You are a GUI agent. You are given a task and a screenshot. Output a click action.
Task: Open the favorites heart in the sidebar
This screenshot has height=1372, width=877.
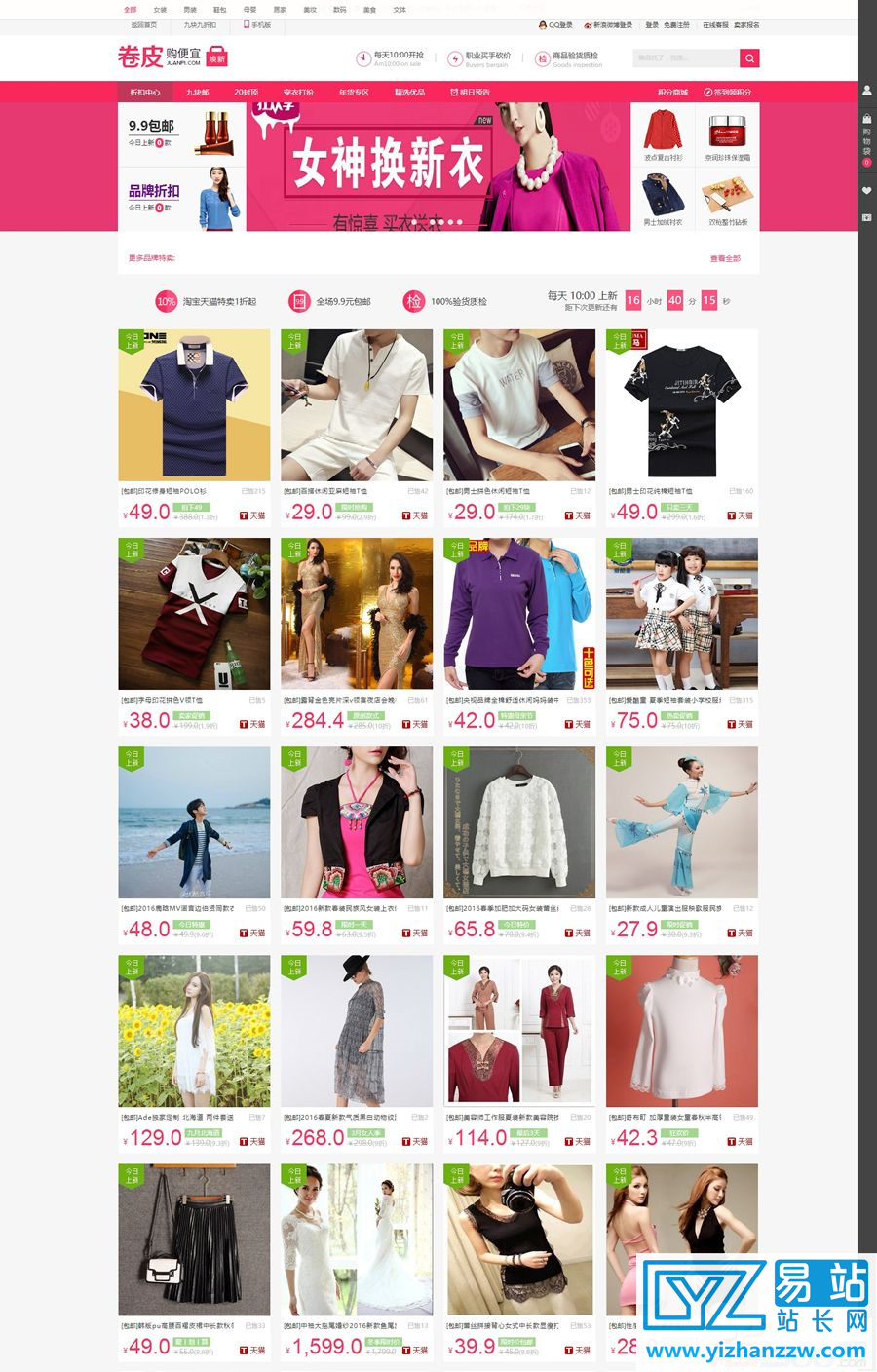click(866, 190)
